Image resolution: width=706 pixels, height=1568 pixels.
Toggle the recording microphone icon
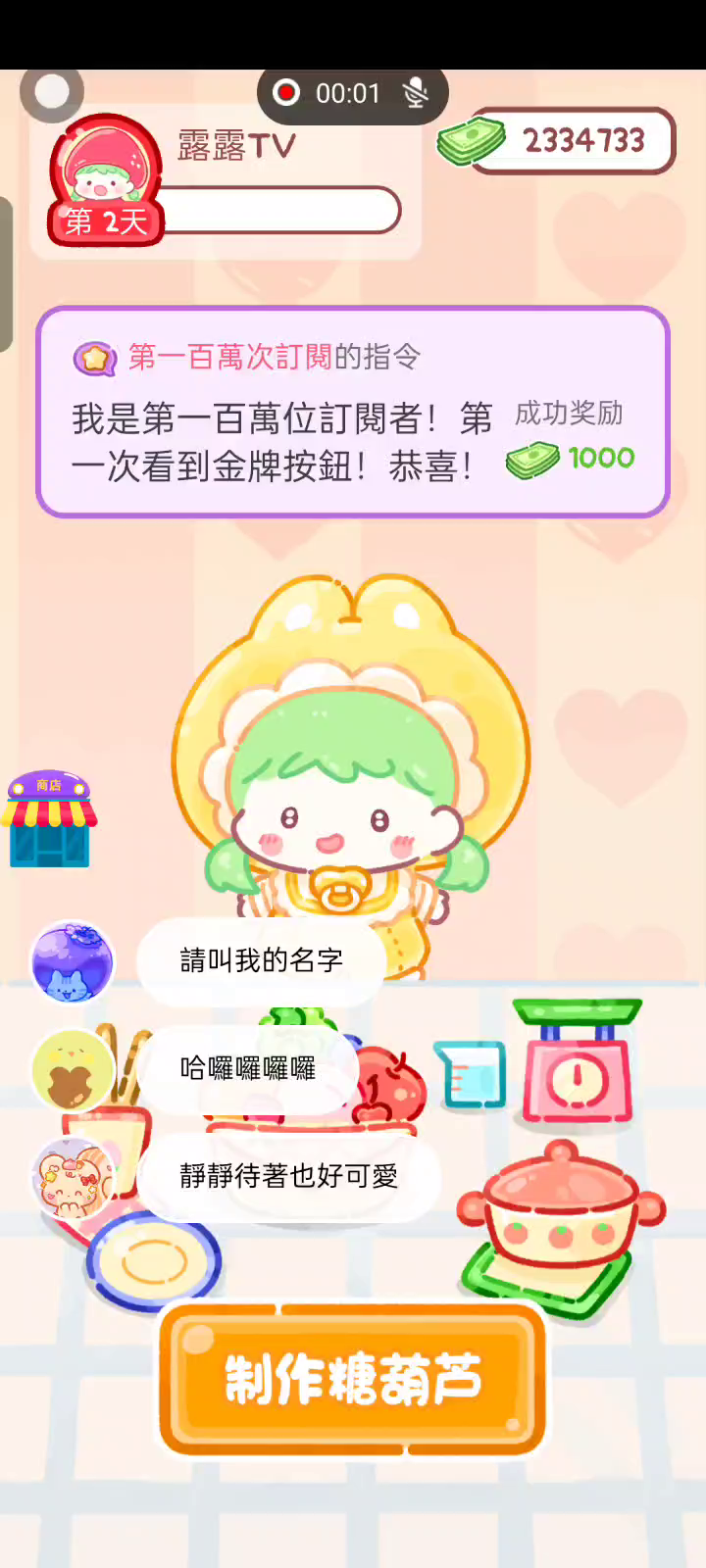point(416,93)
